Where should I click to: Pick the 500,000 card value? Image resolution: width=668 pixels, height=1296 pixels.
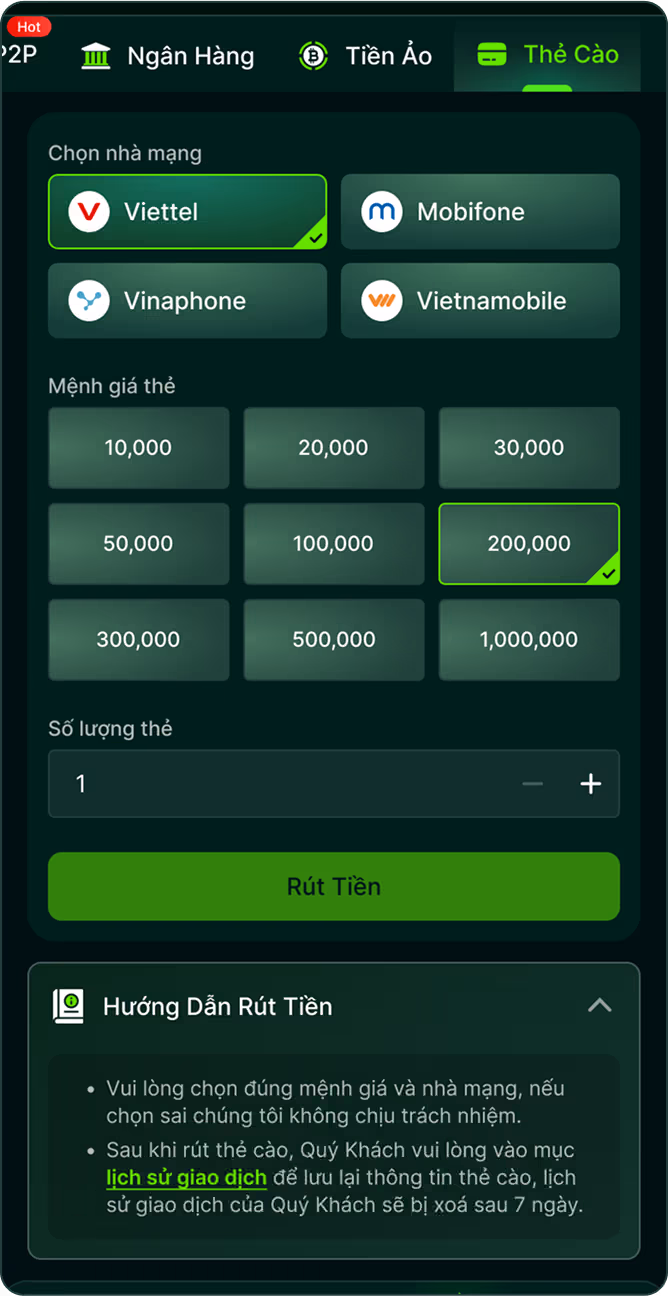[x=334, y=640]
